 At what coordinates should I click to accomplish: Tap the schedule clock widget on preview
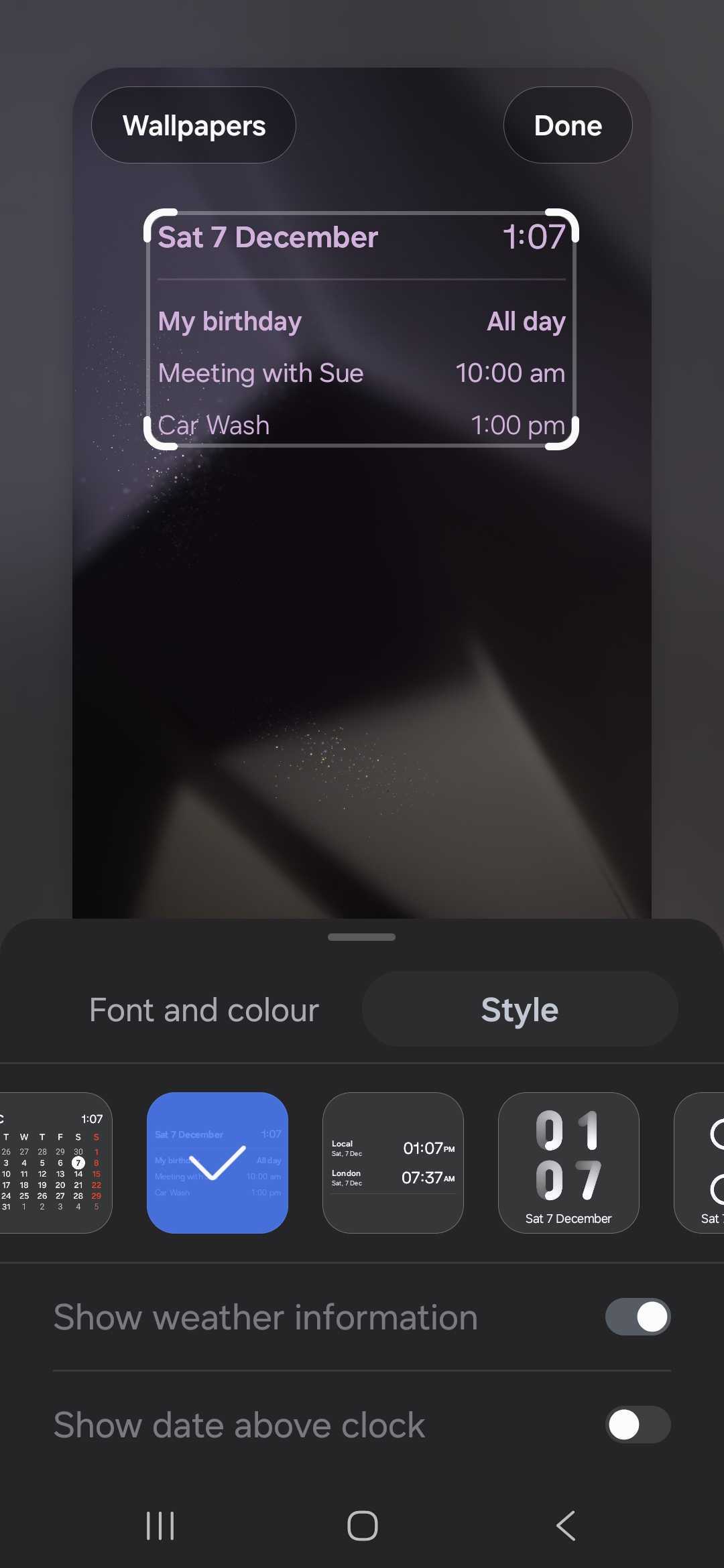[x=361, y=330]
